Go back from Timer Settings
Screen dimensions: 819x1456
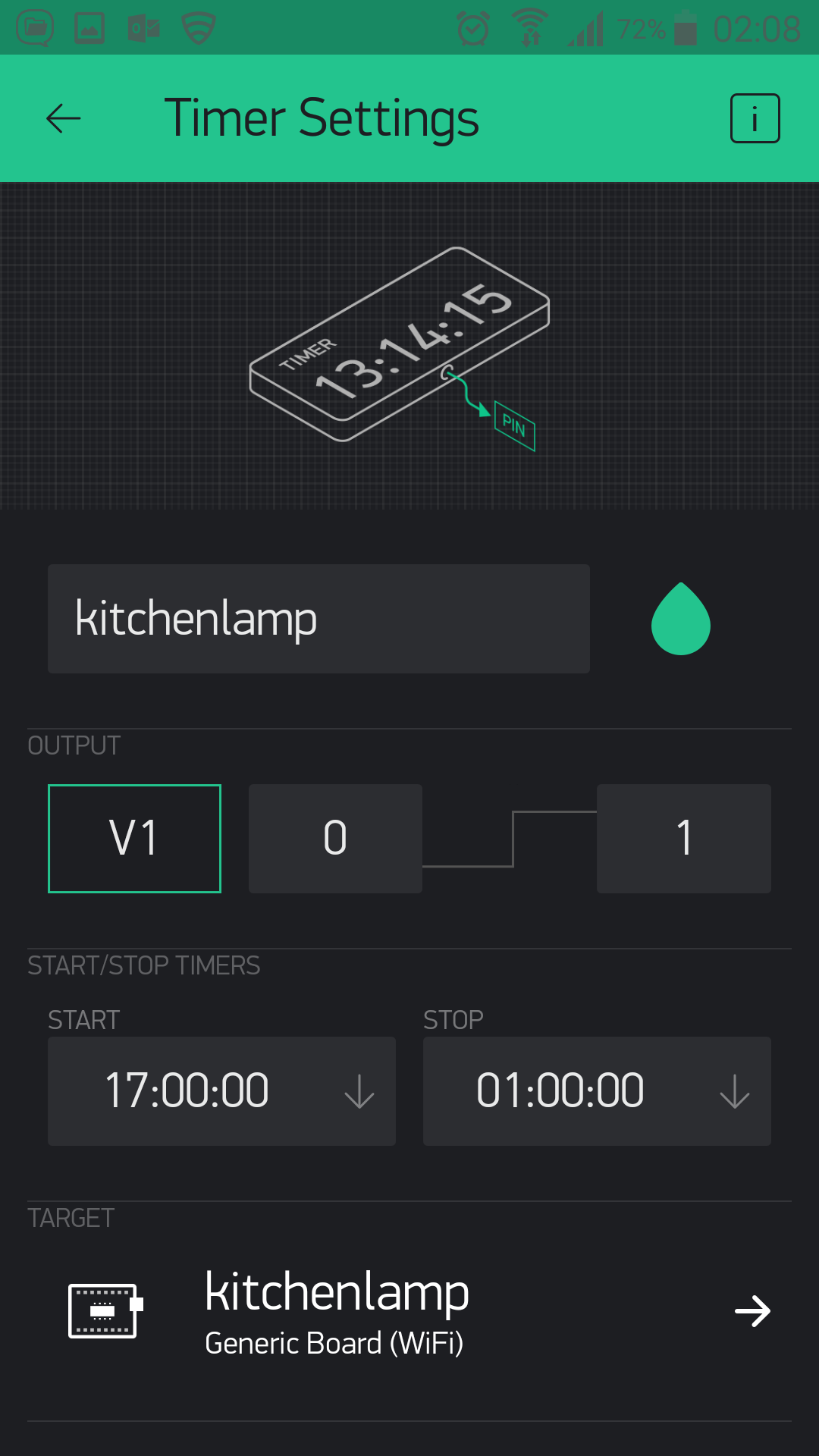click(64, 118)
